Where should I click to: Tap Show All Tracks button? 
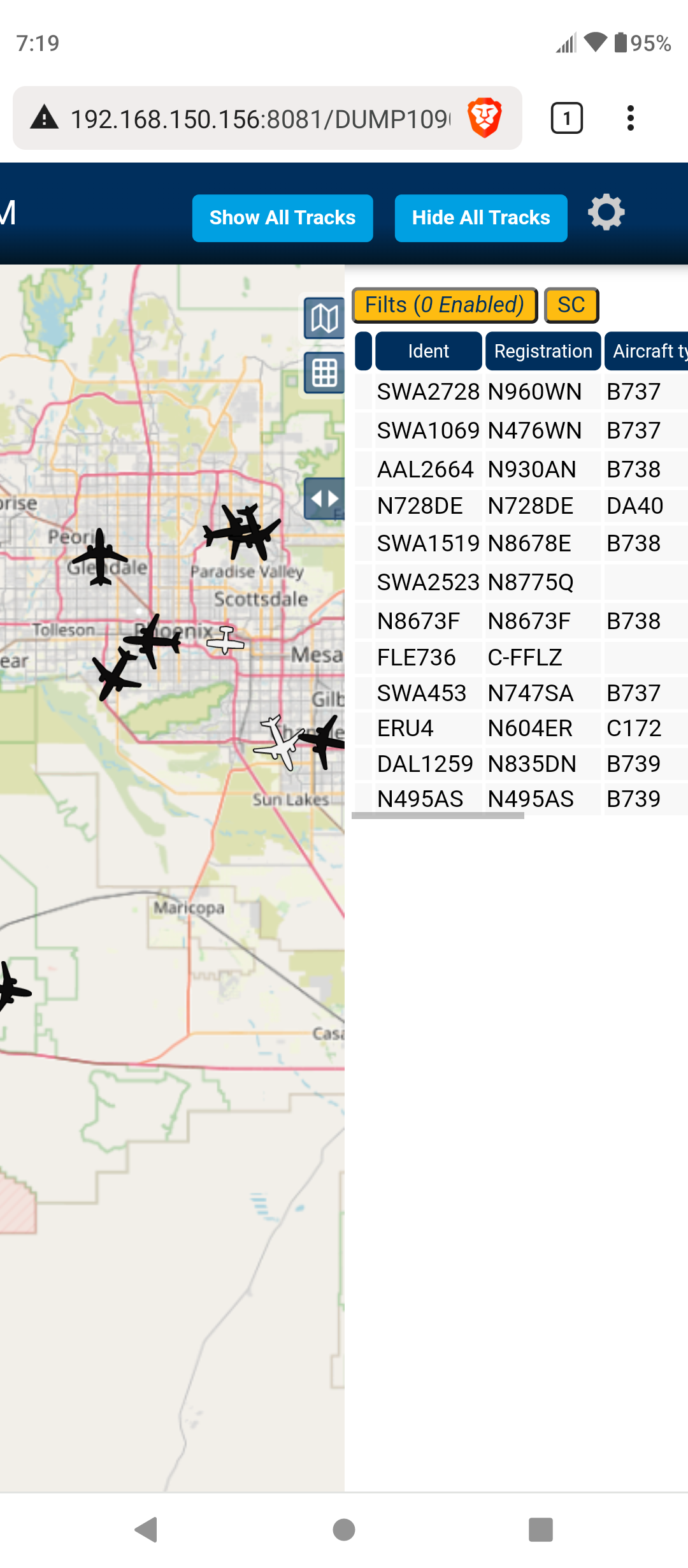point(282,218)
